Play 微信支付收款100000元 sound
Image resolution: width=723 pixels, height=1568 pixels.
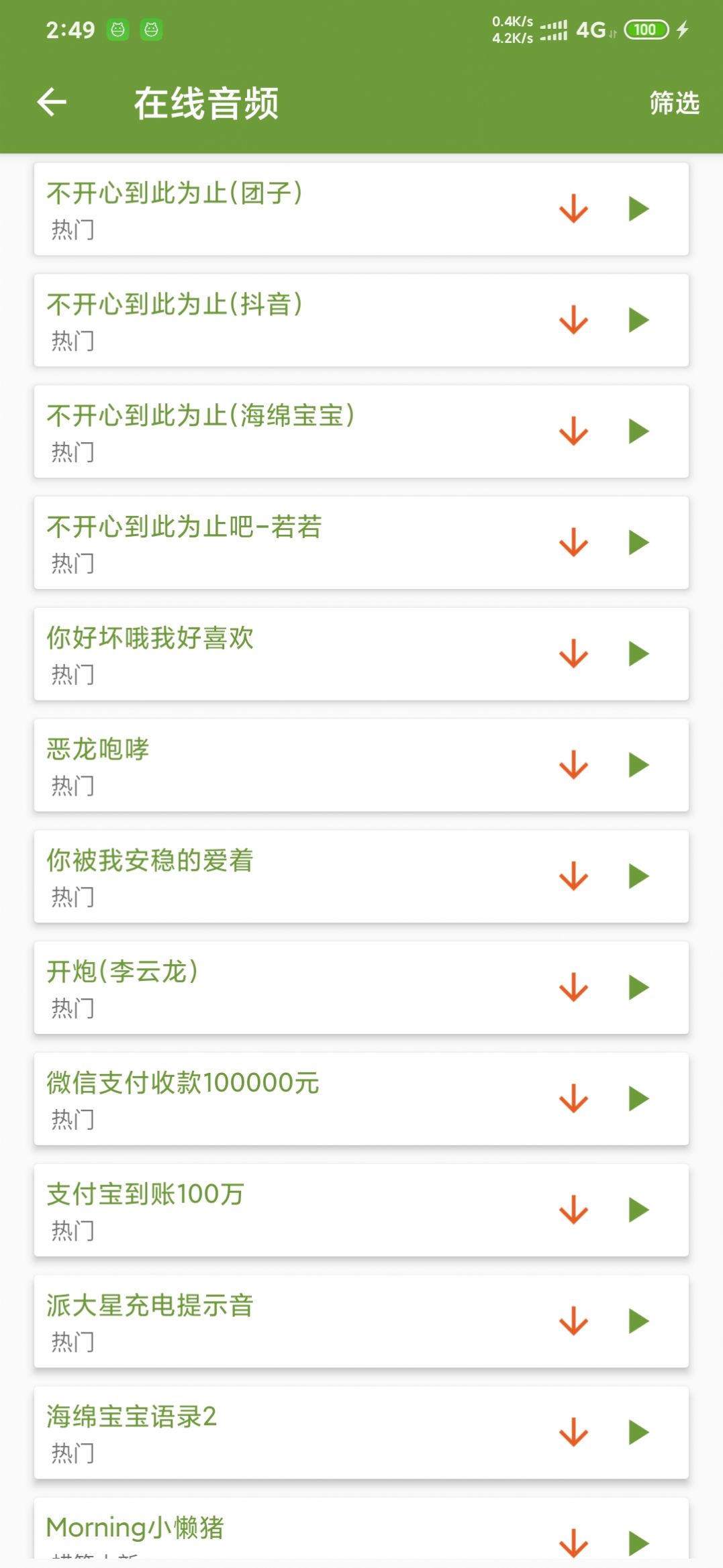(x=638, y=1099)
